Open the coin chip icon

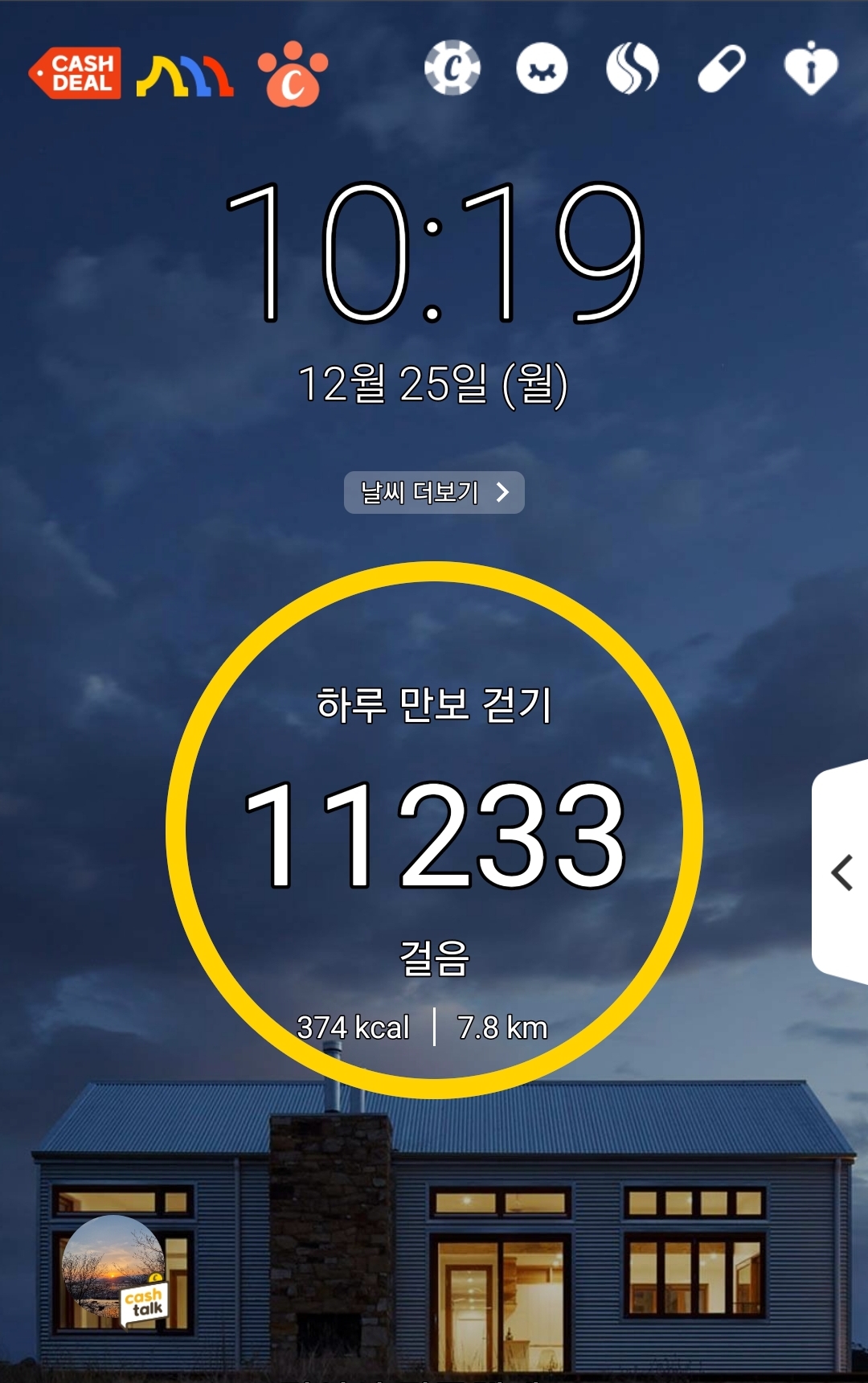pos(452,68)
